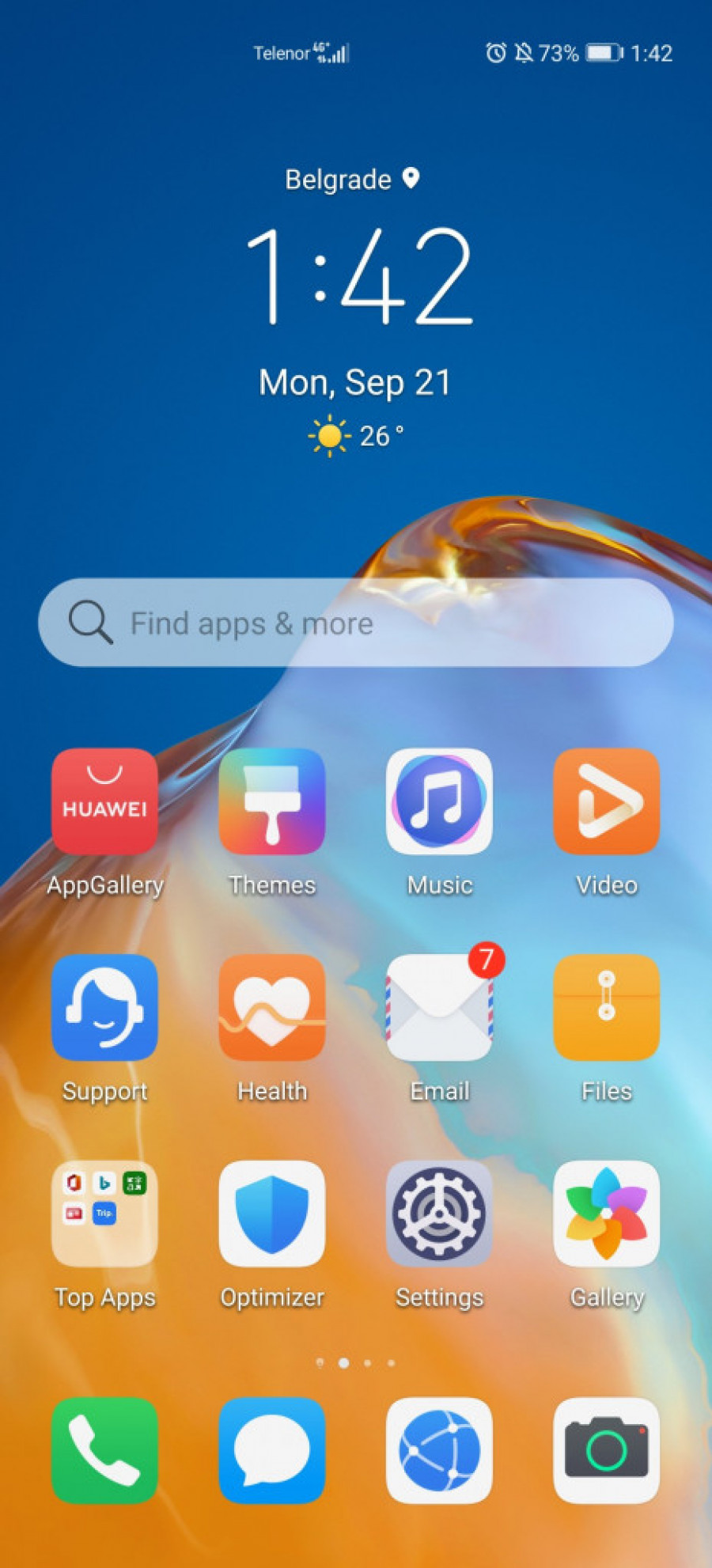Viewport: 712px width, 1568px height.
Task: Open the AppGallery app
Action: coord(104,801)
